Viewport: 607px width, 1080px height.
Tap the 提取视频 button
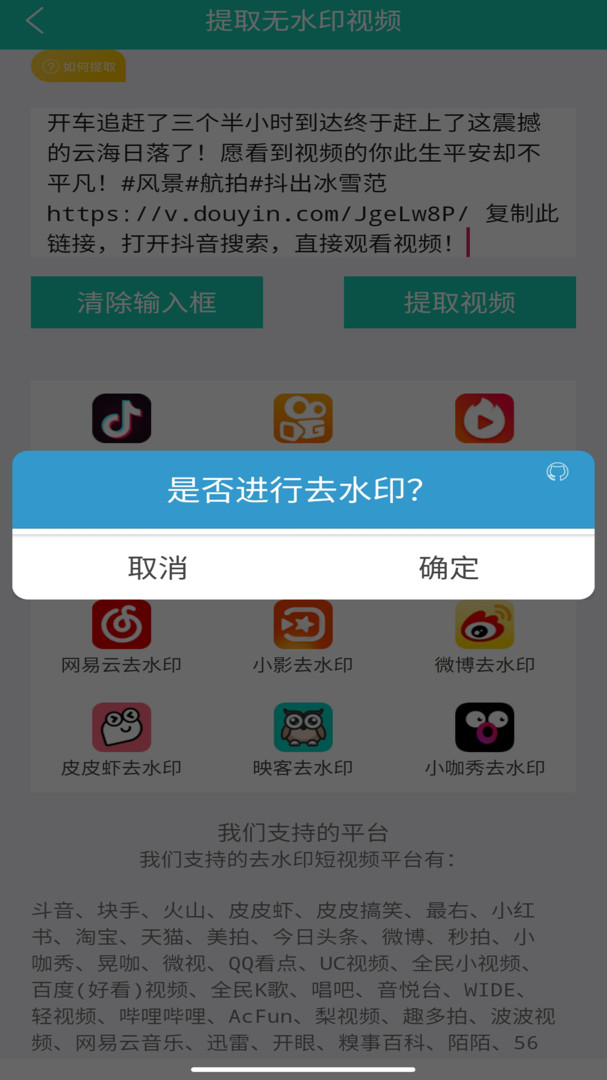pos(459,302)
